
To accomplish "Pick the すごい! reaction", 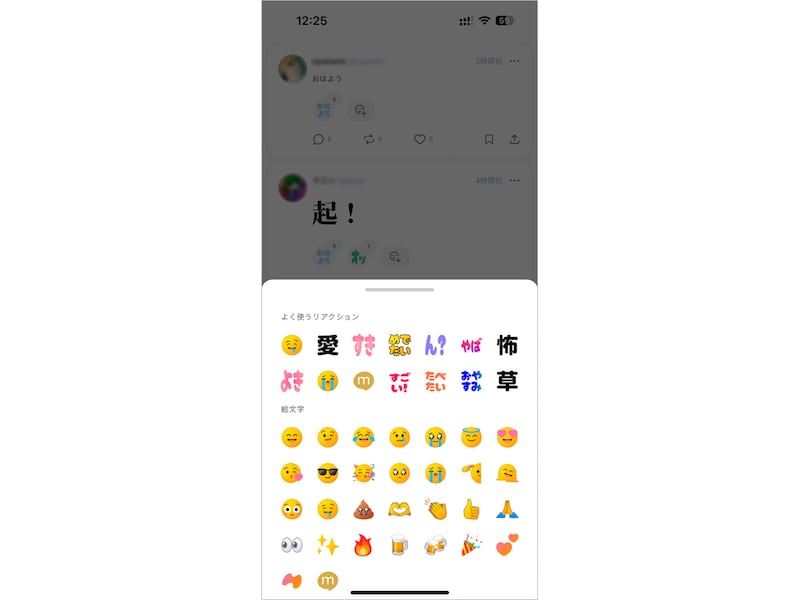I will [400, 381].
